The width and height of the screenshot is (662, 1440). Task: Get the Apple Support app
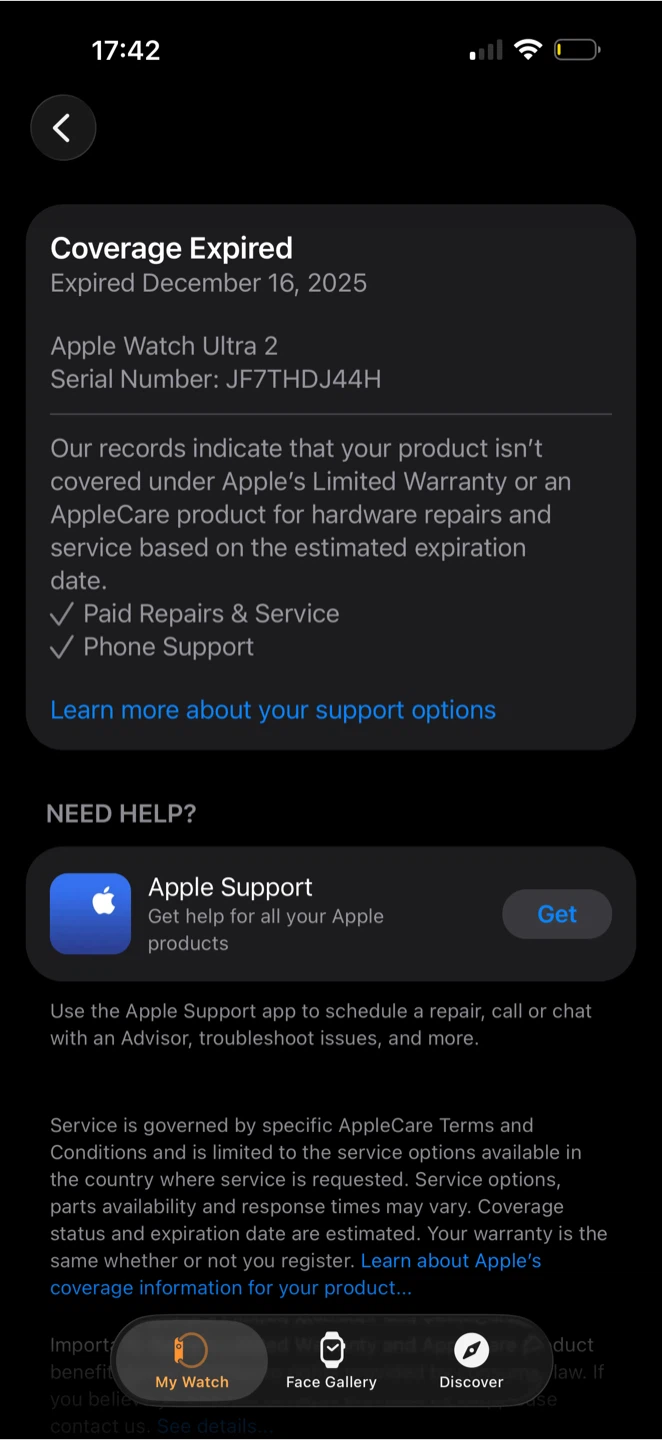point(557,914)
